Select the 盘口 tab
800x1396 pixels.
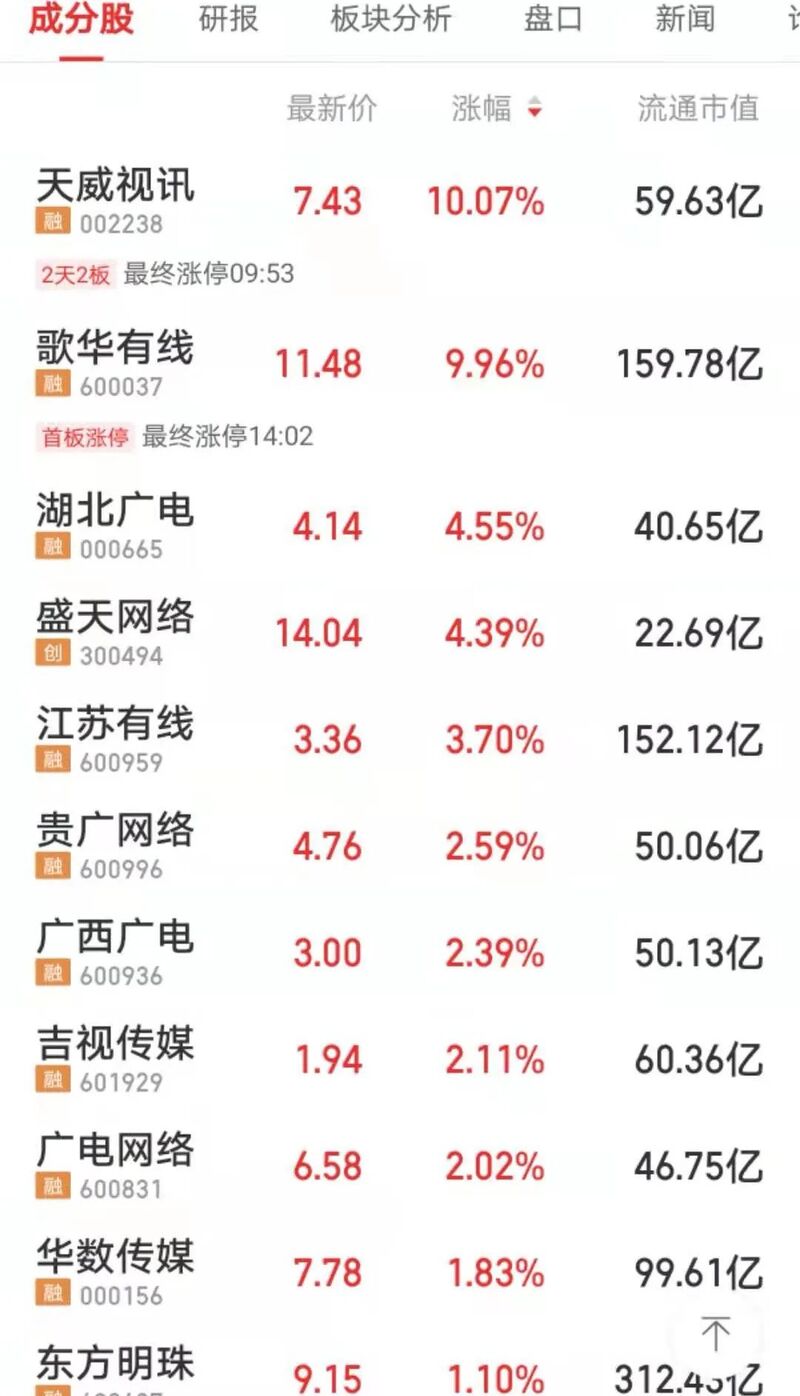point(552,19)
